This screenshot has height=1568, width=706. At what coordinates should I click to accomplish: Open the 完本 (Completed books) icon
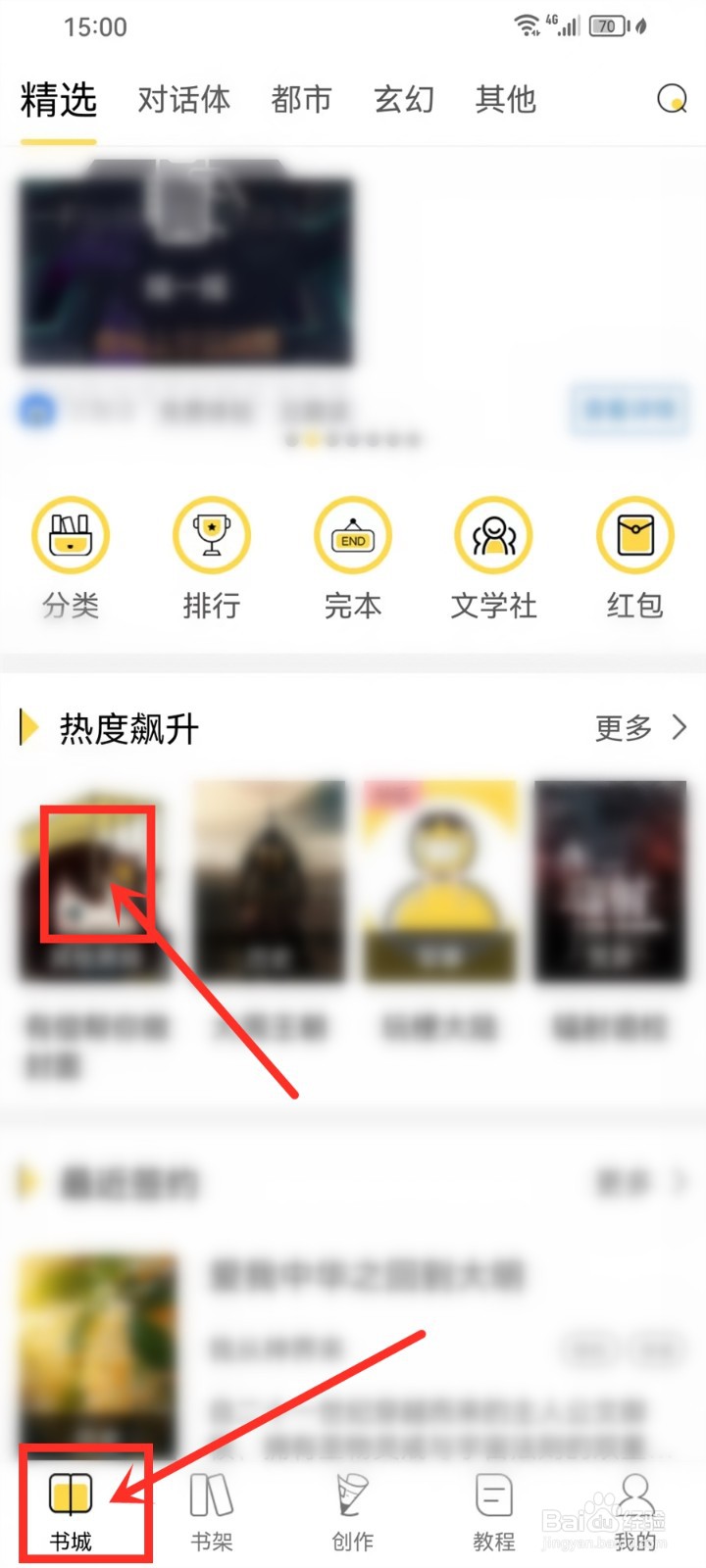click(353, 534)
